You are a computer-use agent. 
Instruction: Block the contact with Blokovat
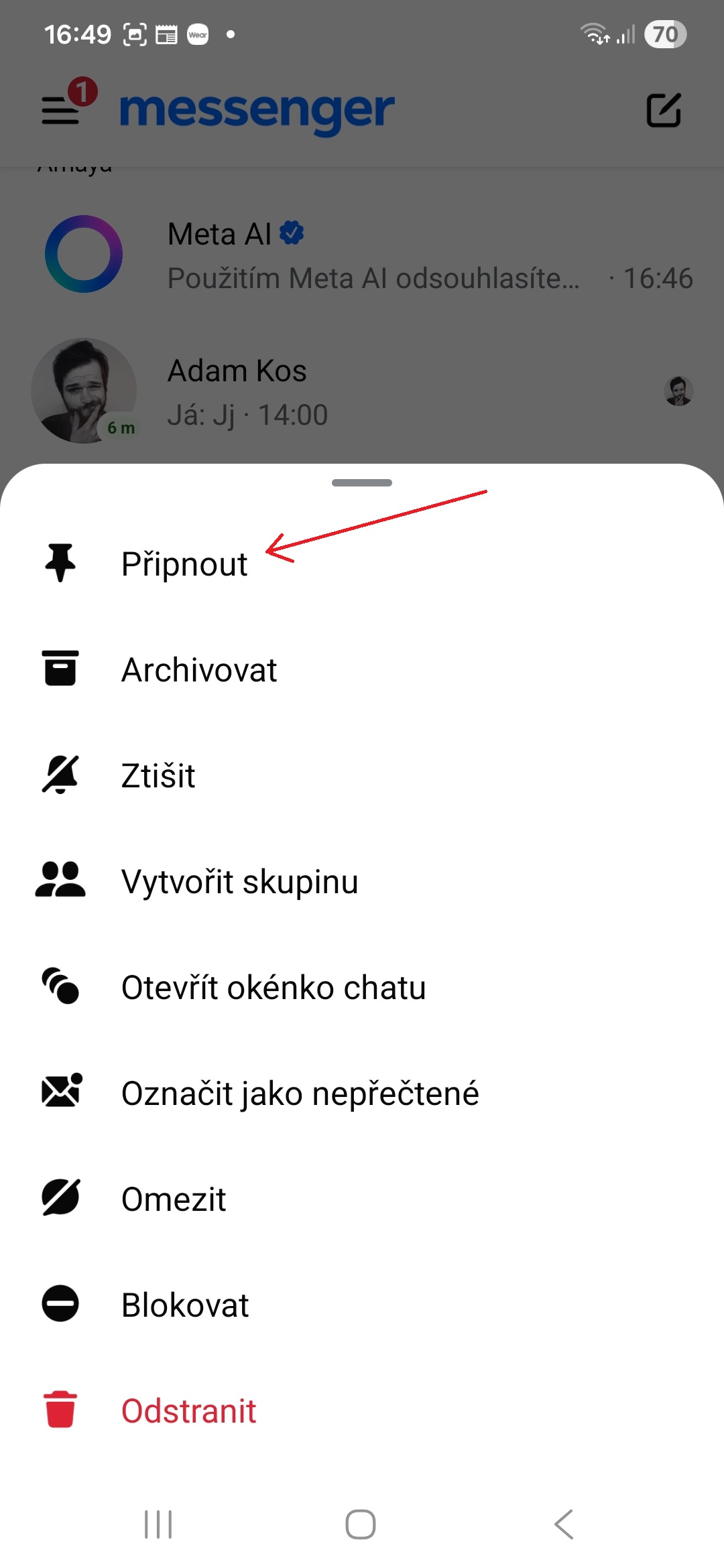[x=185, y=1305]
